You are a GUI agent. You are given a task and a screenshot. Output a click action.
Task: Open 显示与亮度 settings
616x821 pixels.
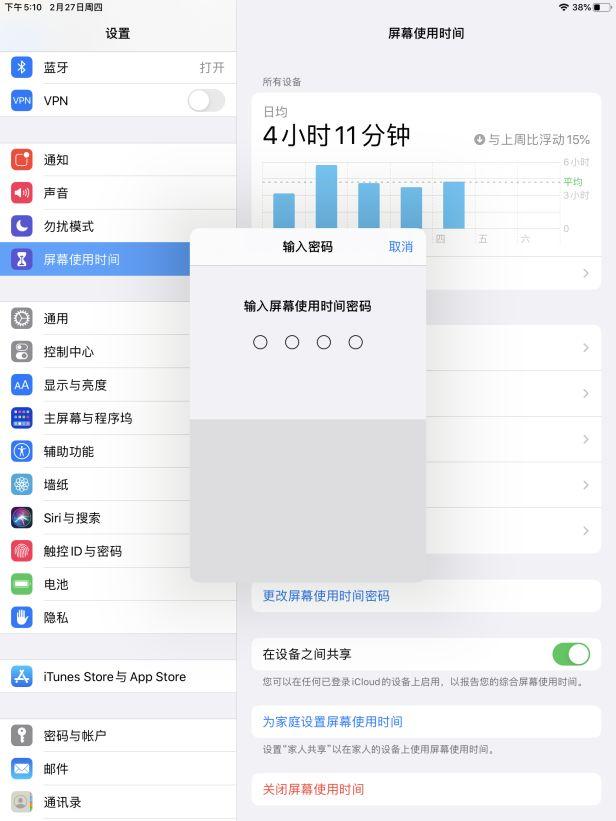click(x=100, y=385)
